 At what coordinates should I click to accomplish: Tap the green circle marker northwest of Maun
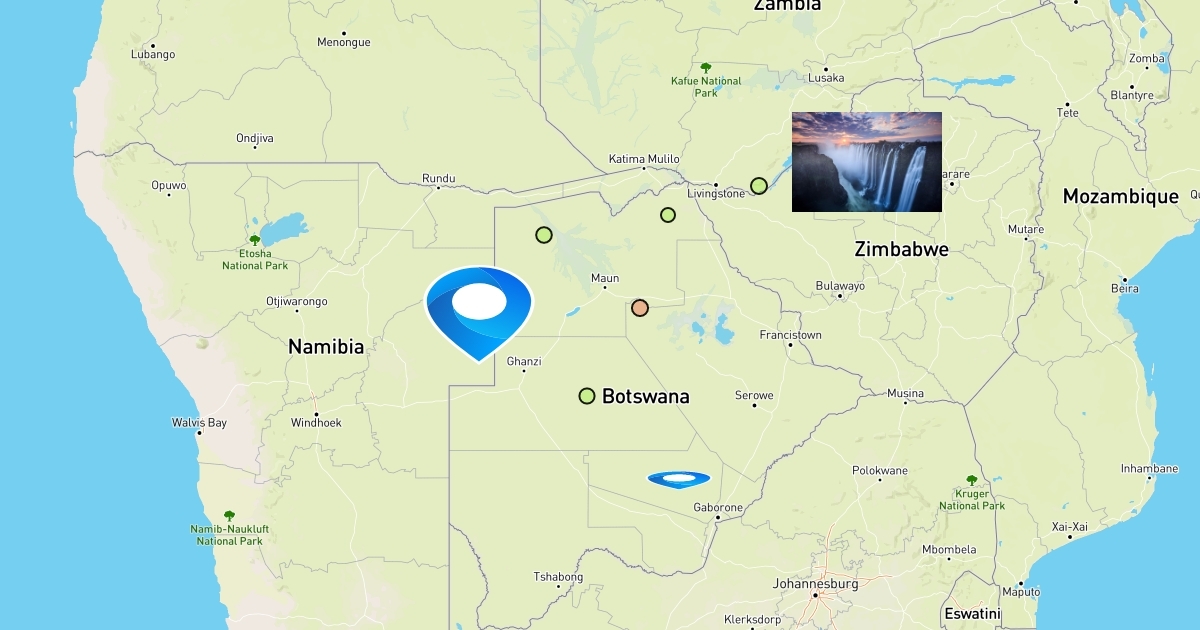(x=544, y=235)
